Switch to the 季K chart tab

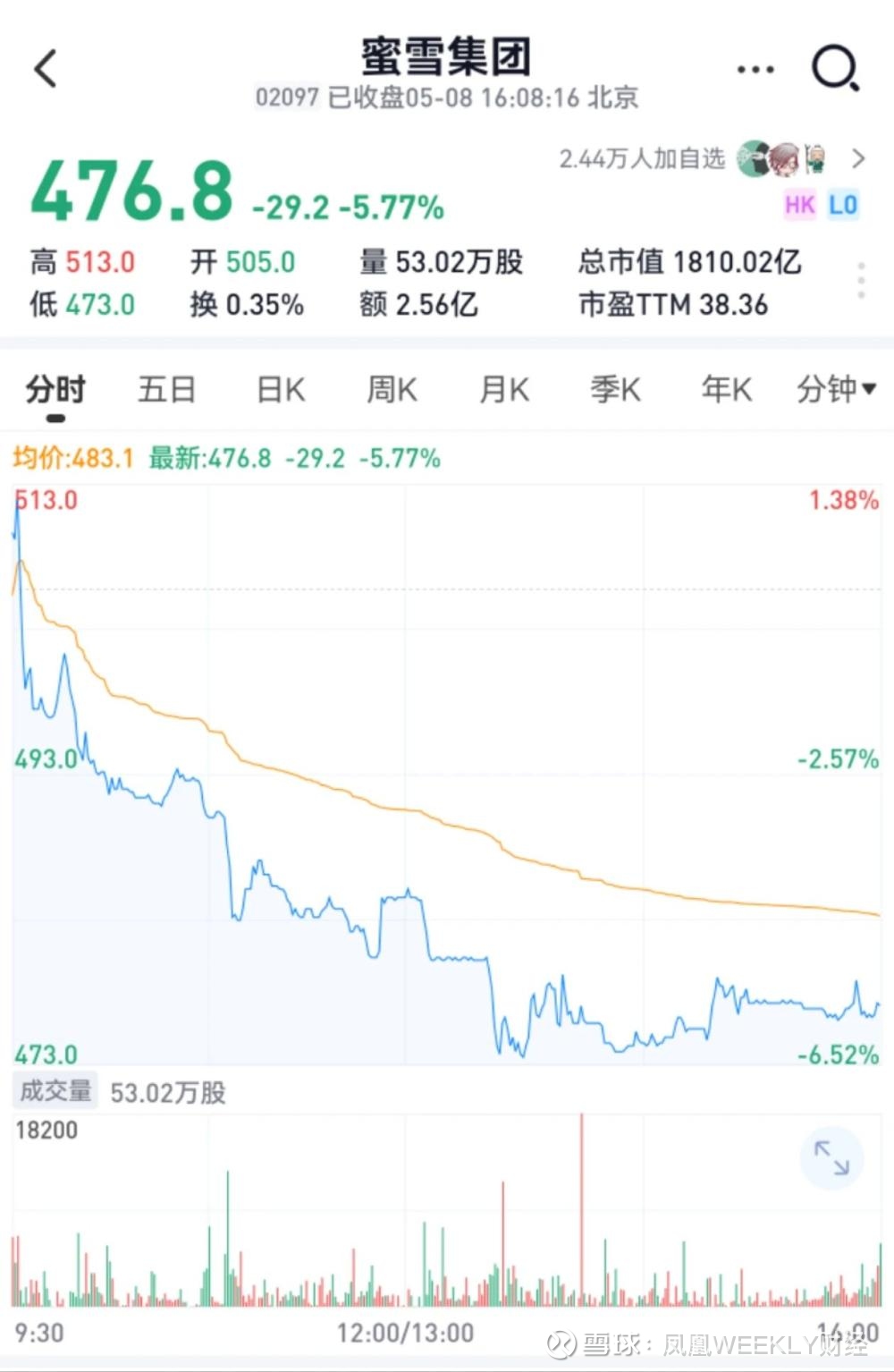pyautogui.click(x=615, y=390)
